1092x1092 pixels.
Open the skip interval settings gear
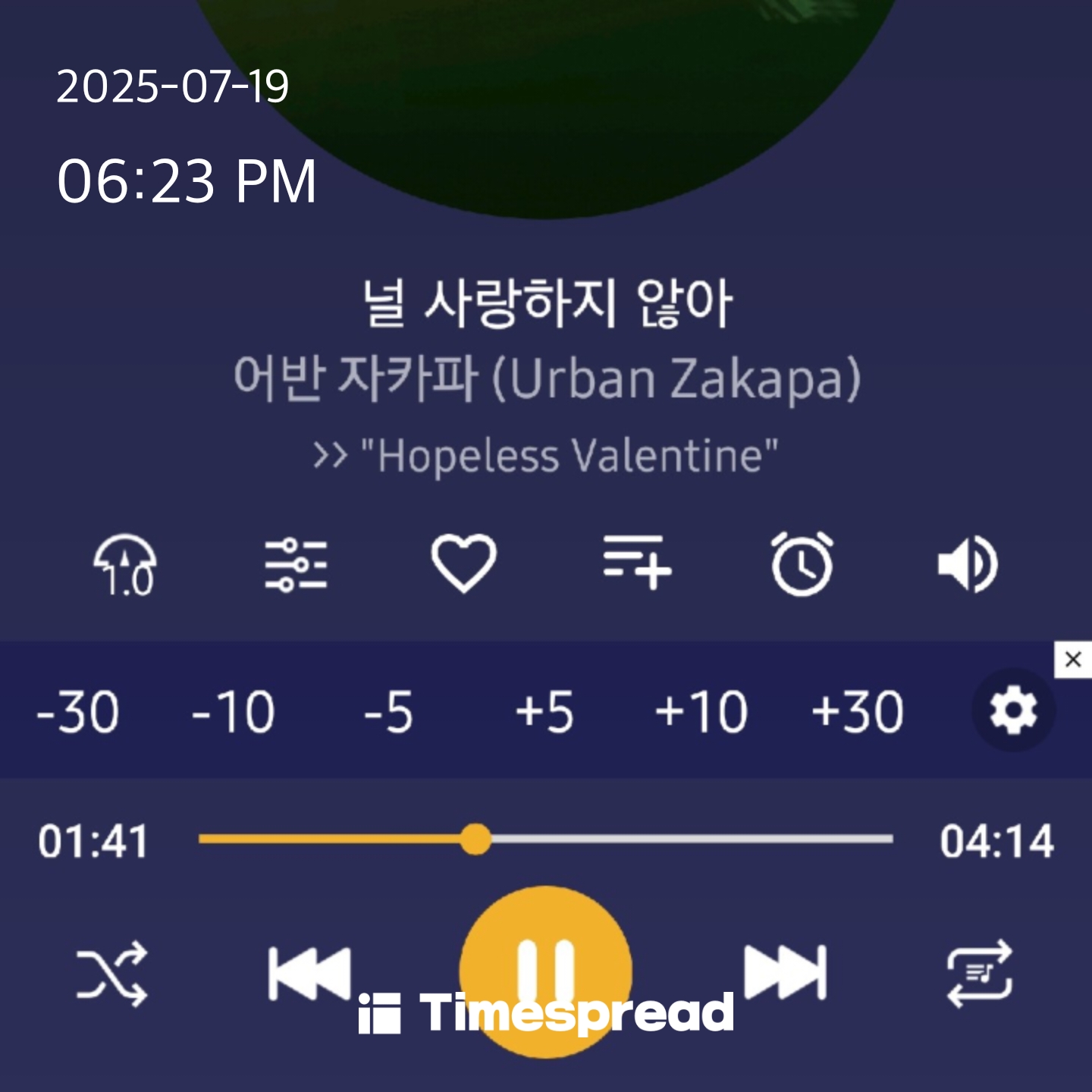[1013, 711]
